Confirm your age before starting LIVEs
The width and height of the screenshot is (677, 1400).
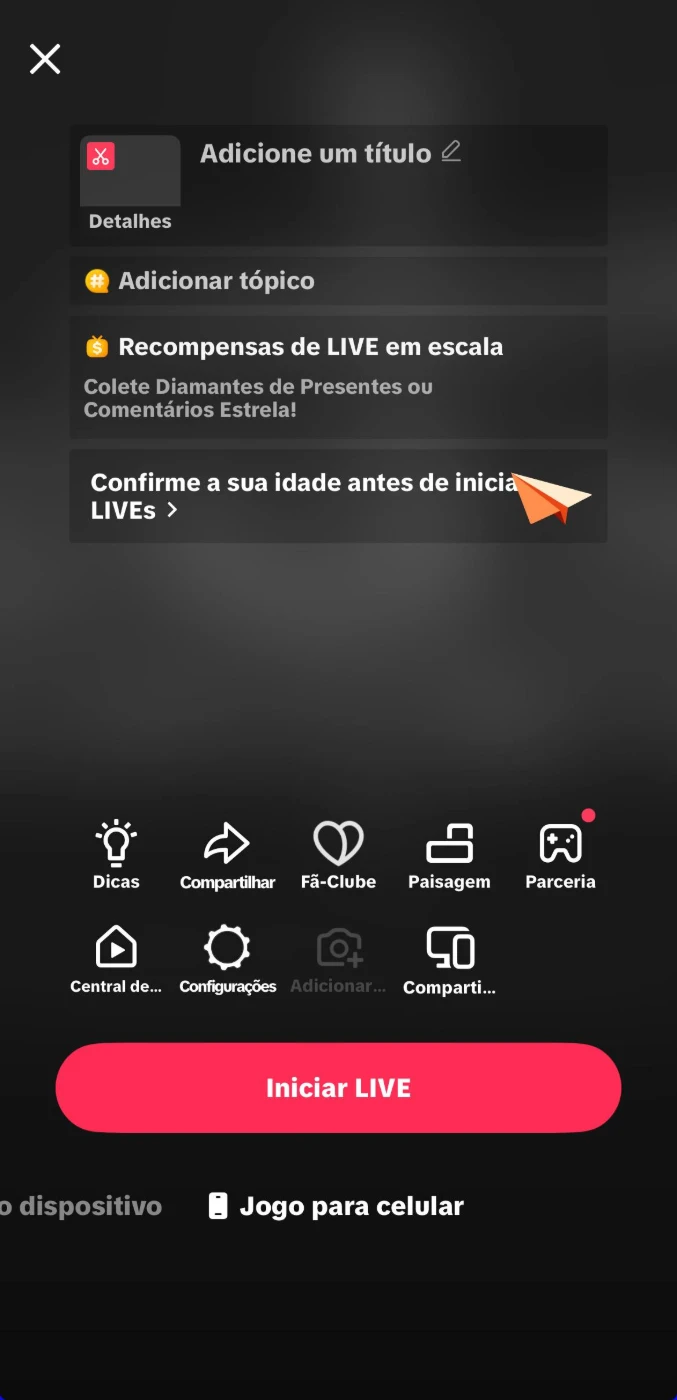tap(300, 496)
